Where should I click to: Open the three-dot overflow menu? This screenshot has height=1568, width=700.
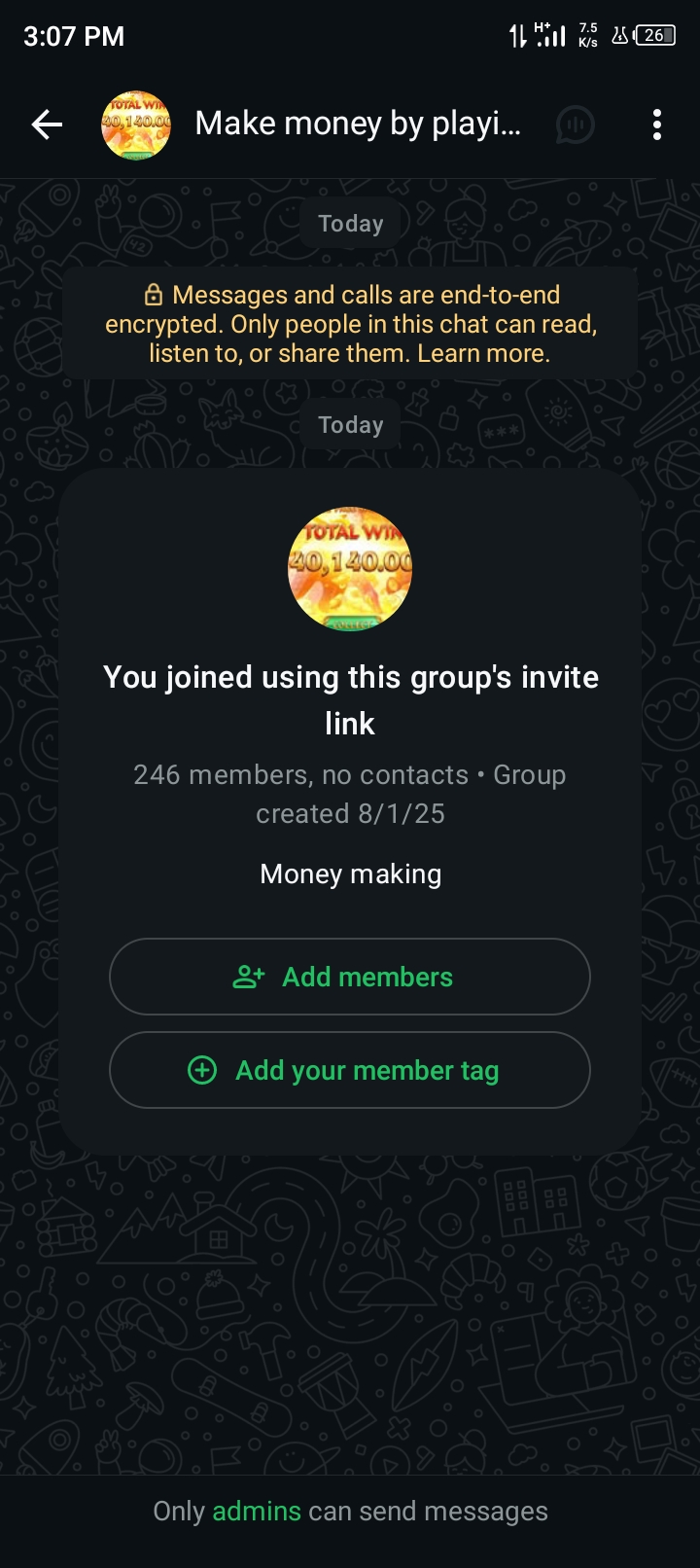[x=657, y=125]
